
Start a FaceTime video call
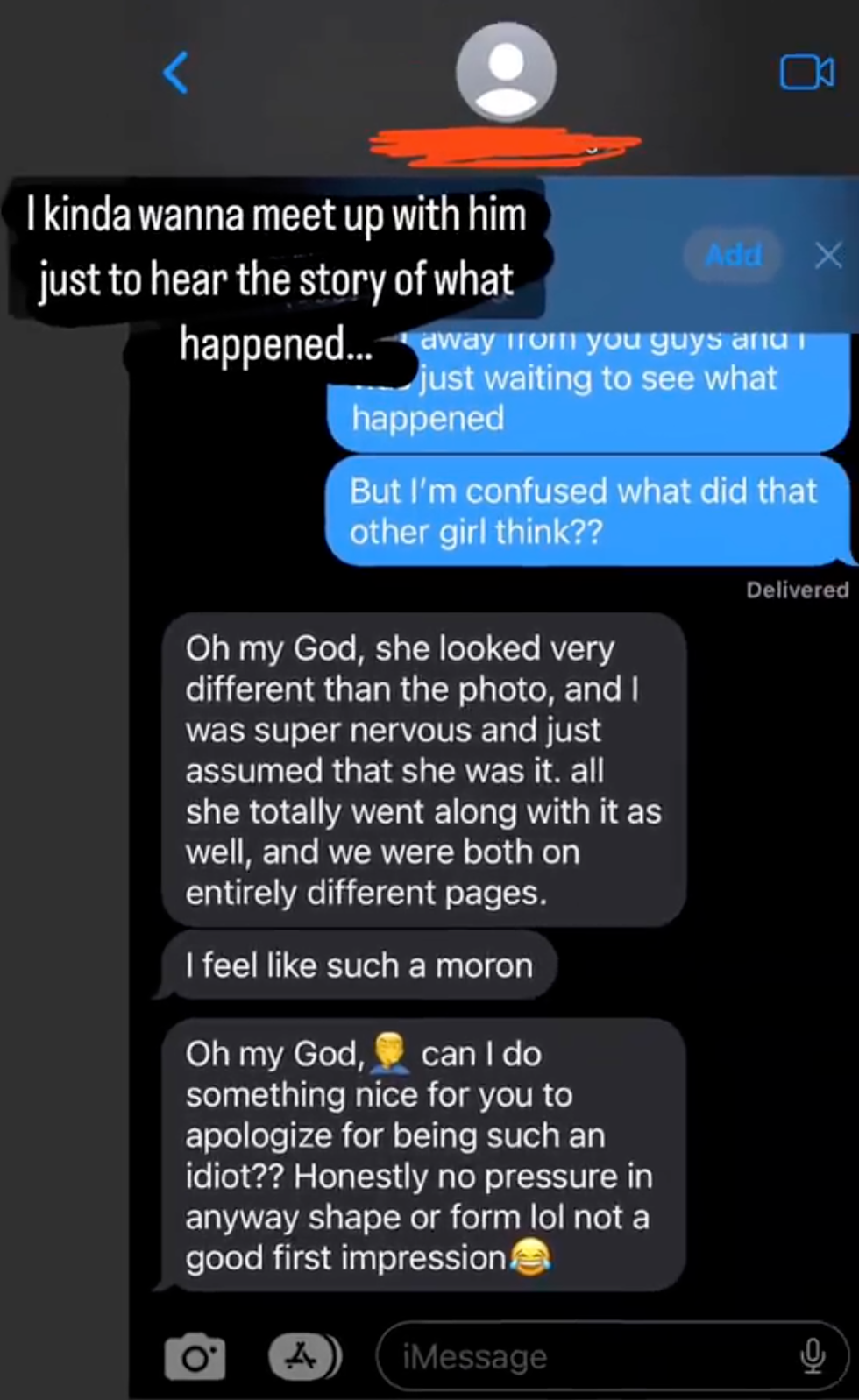click(806, 73)
